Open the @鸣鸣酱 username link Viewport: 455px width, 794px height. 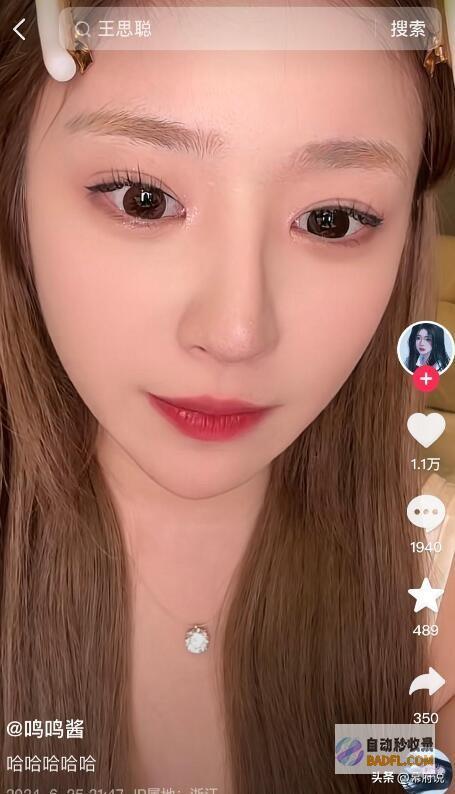[45, 729]
